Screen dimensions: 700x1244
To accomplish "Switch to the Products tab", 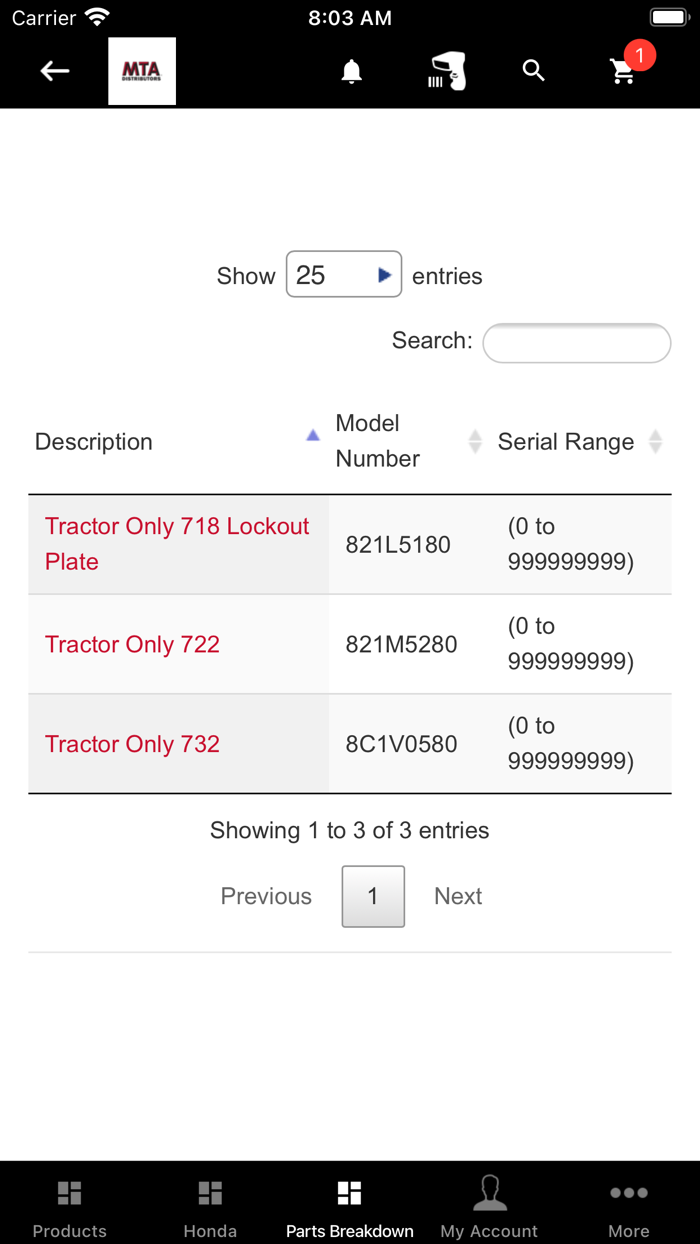I will (69, 1208).
